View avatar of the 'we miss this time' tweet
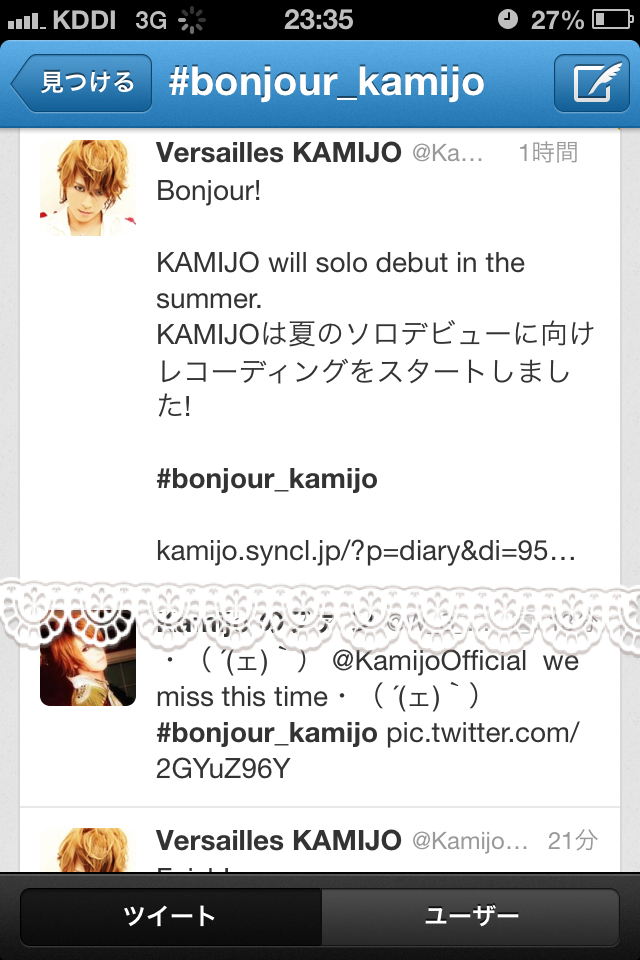Viewport: 640px width, 960px height. click(x=88, y=658)
